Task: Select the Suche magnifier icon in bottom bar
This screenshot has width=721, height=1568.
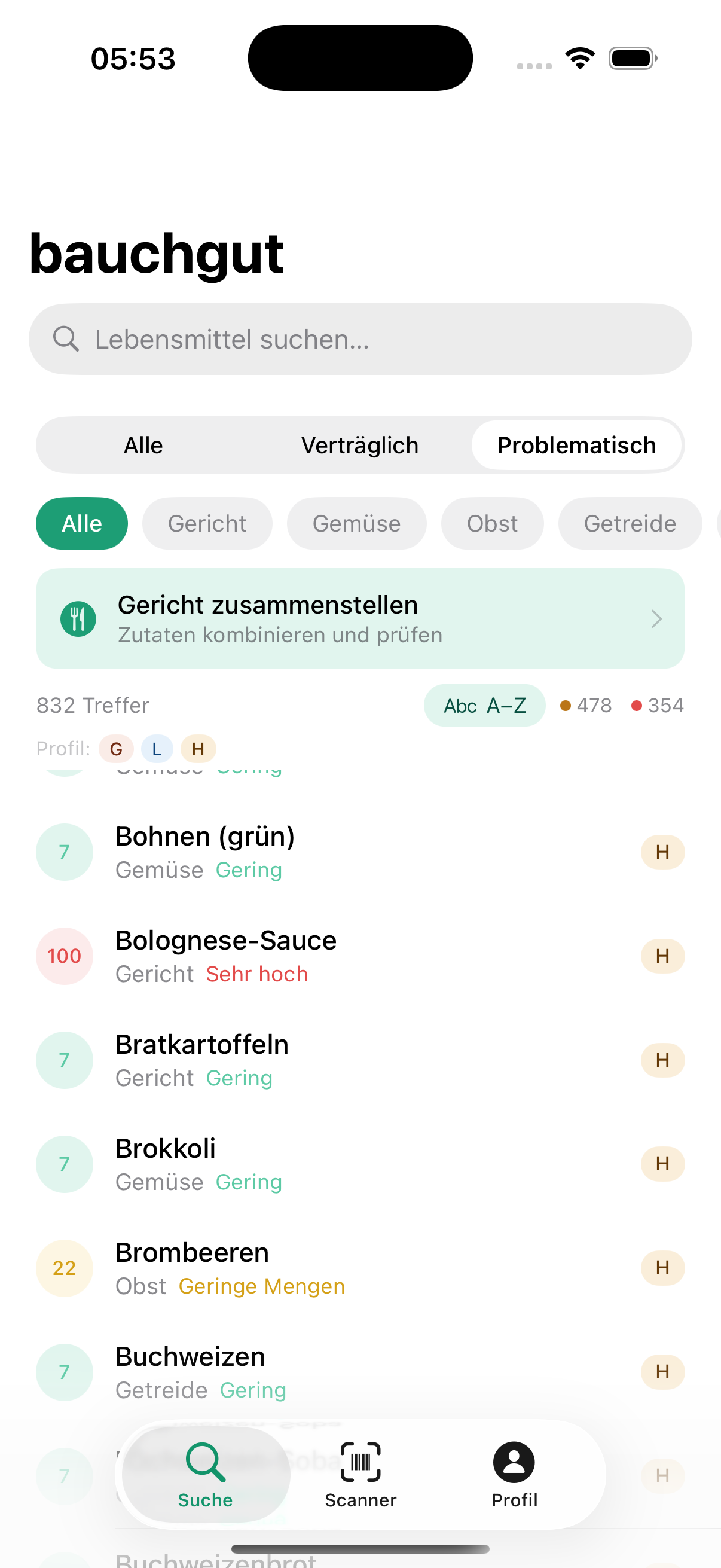Action: (204, 1464)
